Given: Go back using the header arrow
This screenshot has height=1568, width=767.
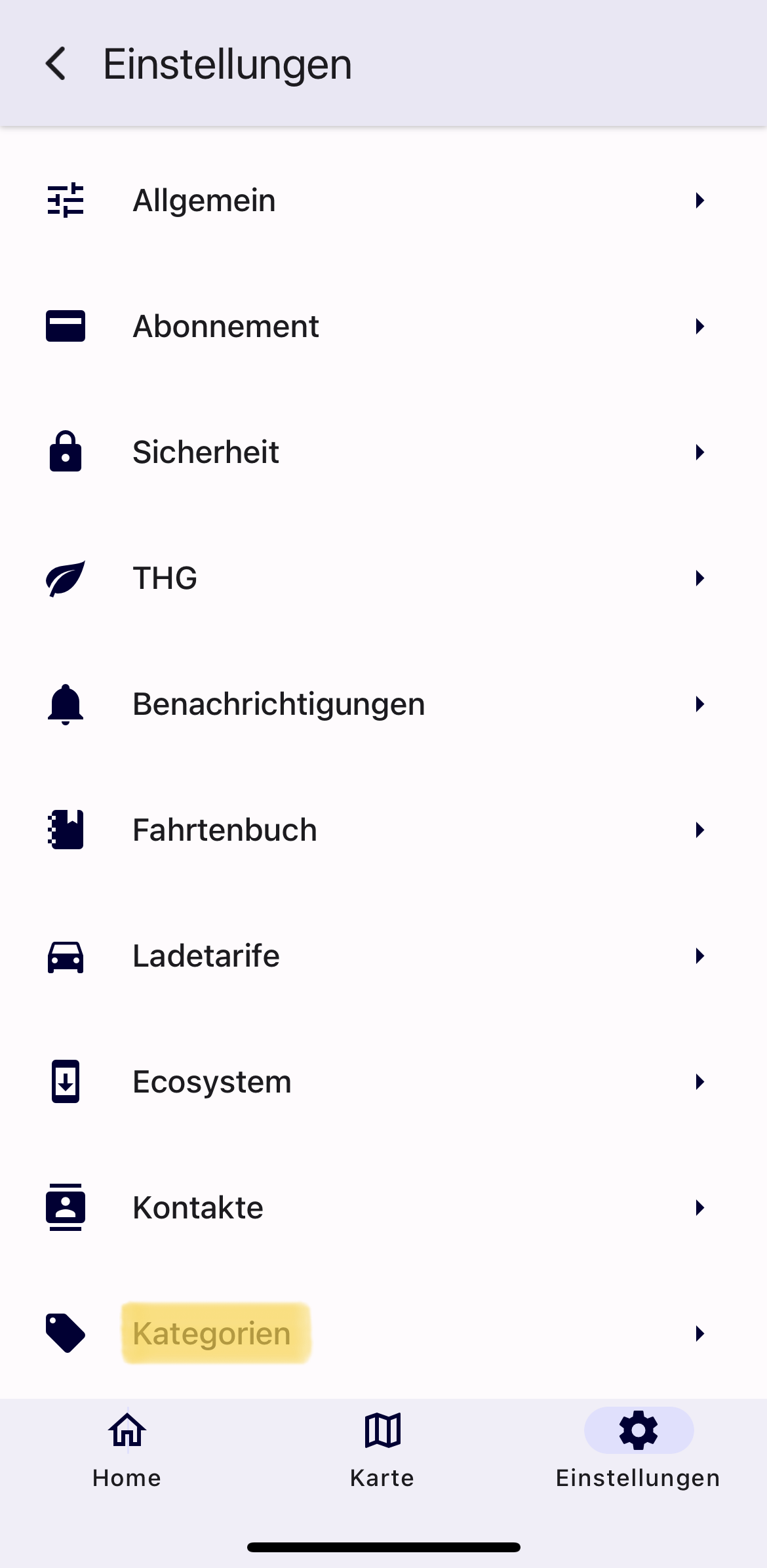Looking at the screenshot, I should point(56,64).
